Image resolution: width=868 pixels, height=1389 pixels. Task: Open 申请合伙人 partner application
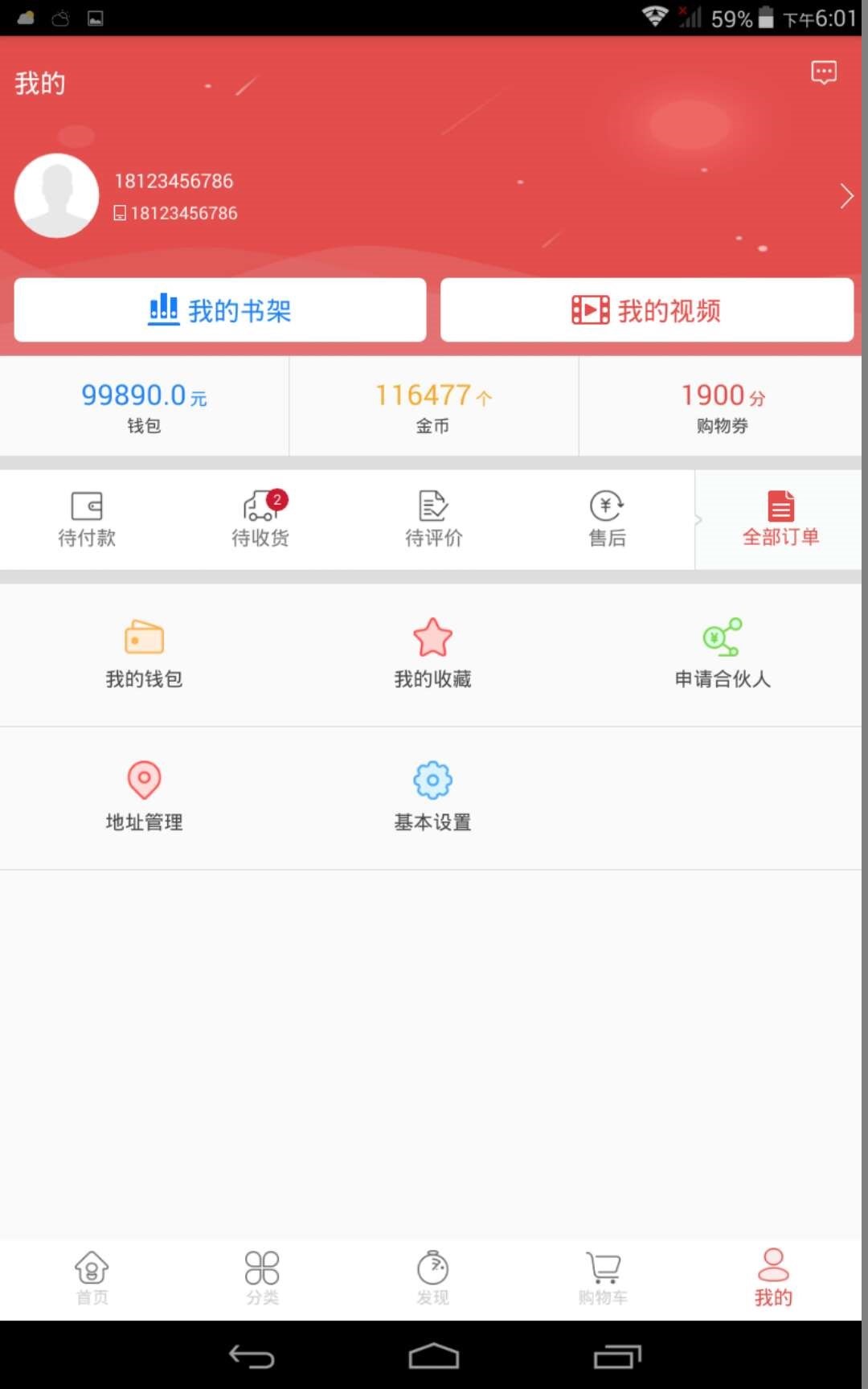tap(723, 654)
